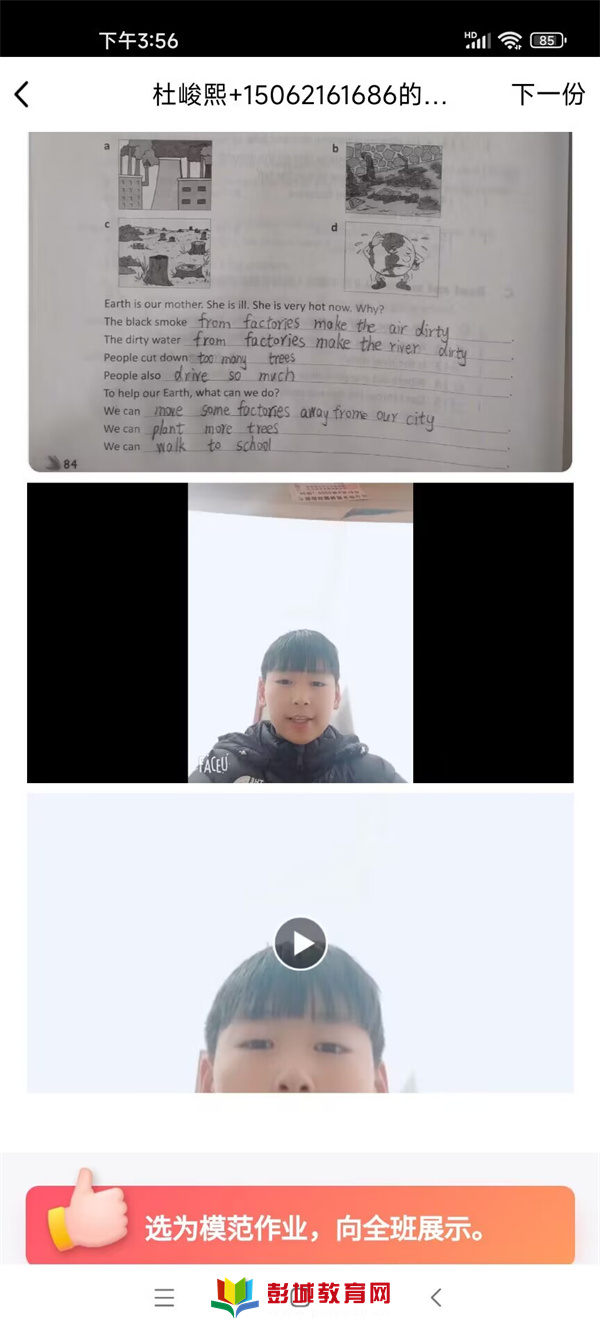The image size is (600, 1333).
Task: Go back using the top-left arrow
Action: tap(22, 95)
